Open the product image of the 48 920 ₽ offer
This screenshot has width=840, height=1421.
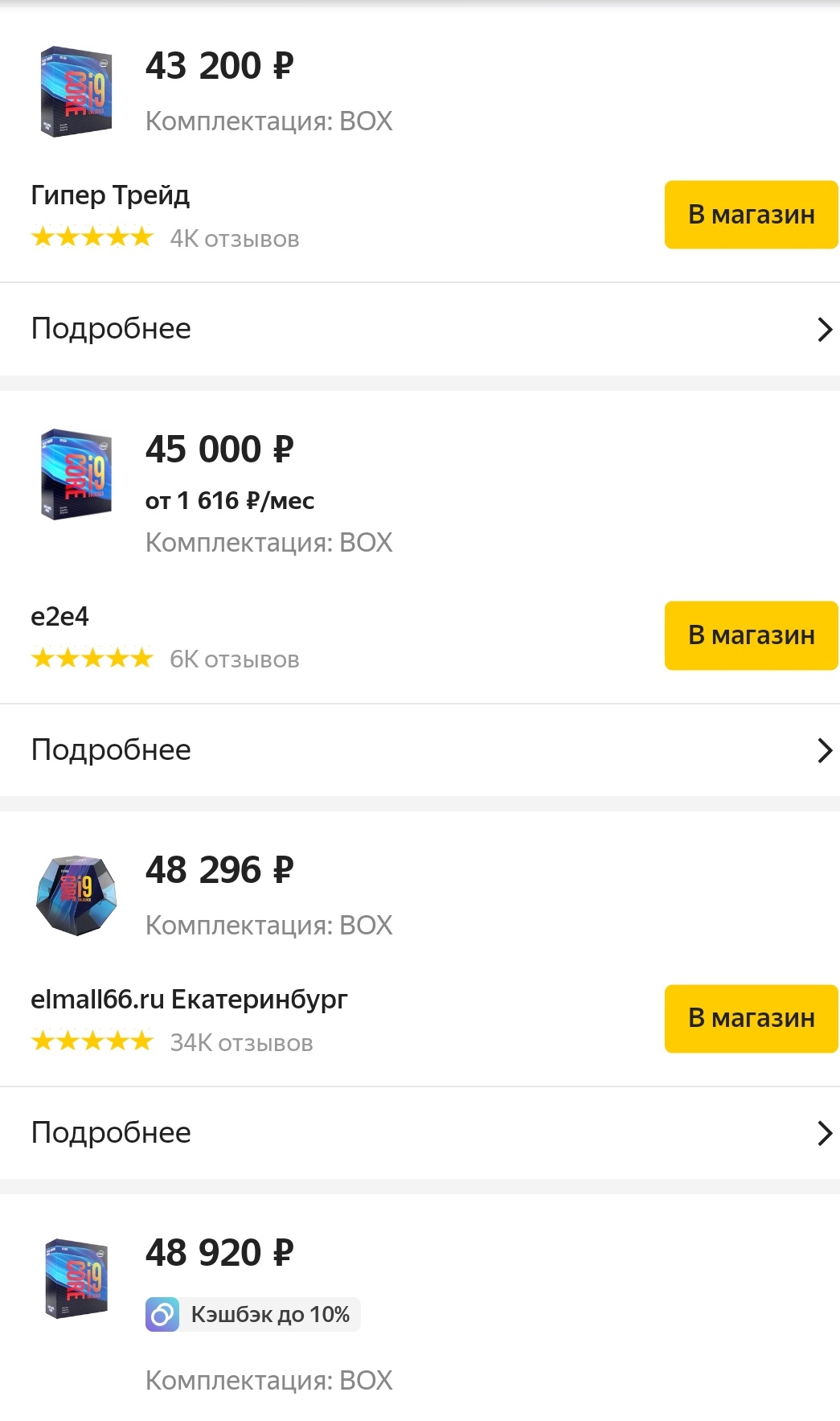[76, 1279]
